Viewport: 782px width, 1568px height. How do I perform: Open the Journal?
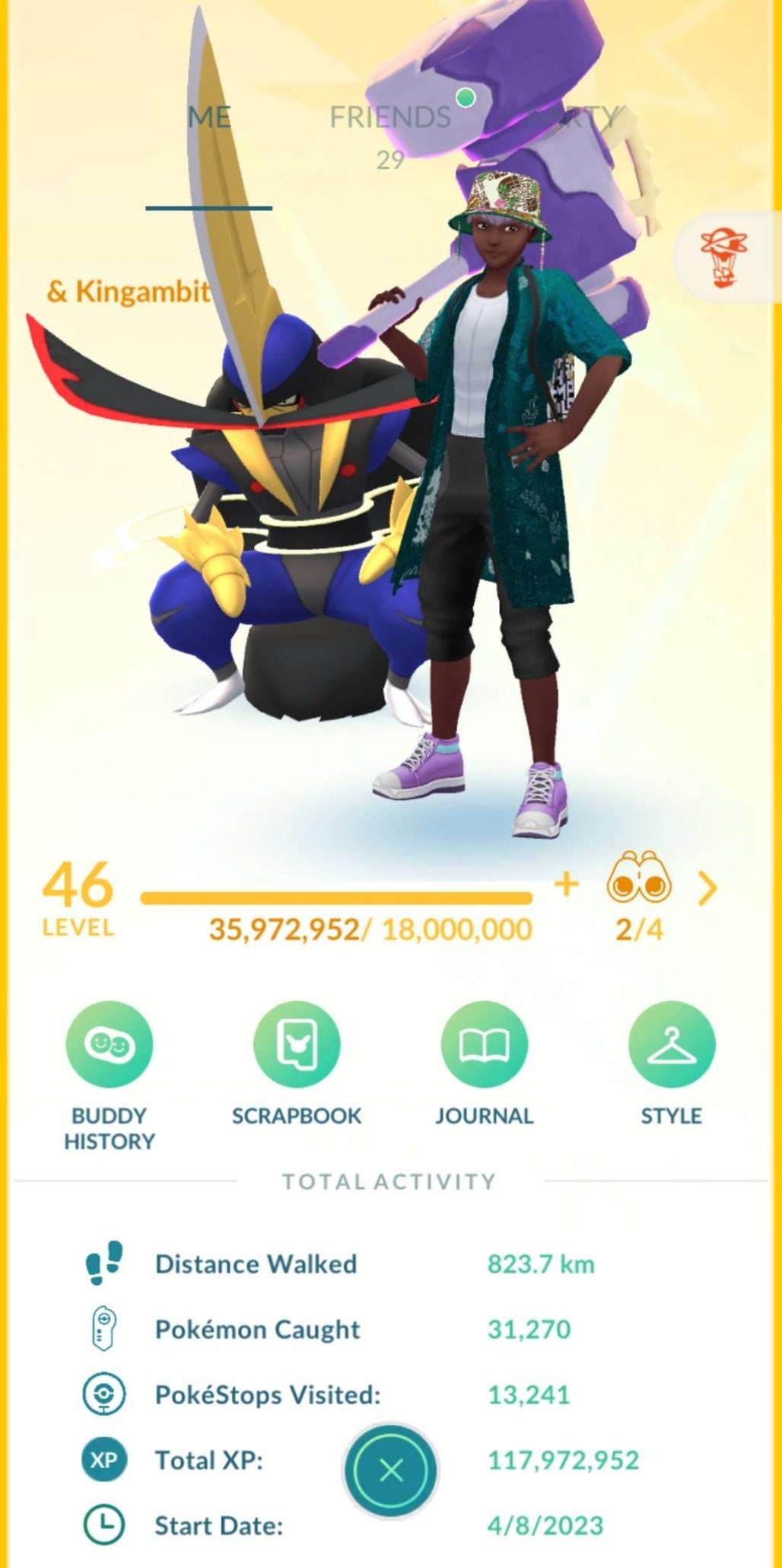tap(484, 1045)
